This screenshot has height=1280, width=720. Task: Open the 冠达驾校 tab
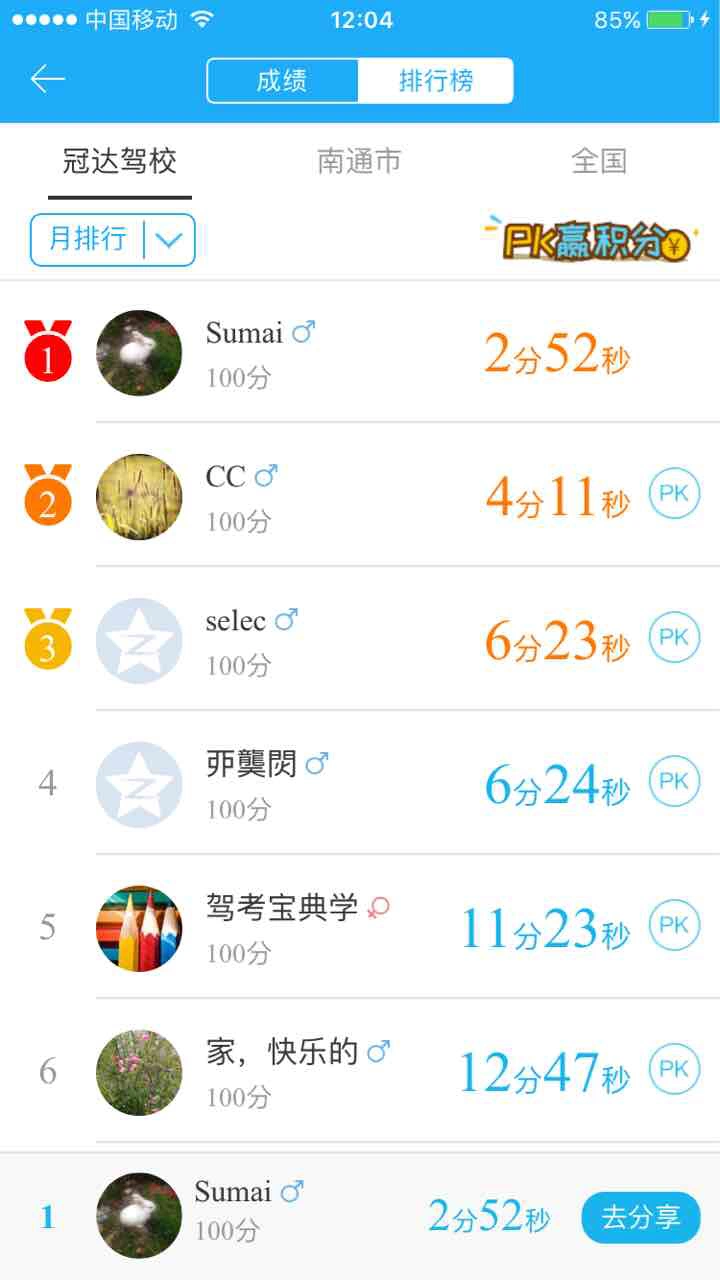(x=119, y=161)
